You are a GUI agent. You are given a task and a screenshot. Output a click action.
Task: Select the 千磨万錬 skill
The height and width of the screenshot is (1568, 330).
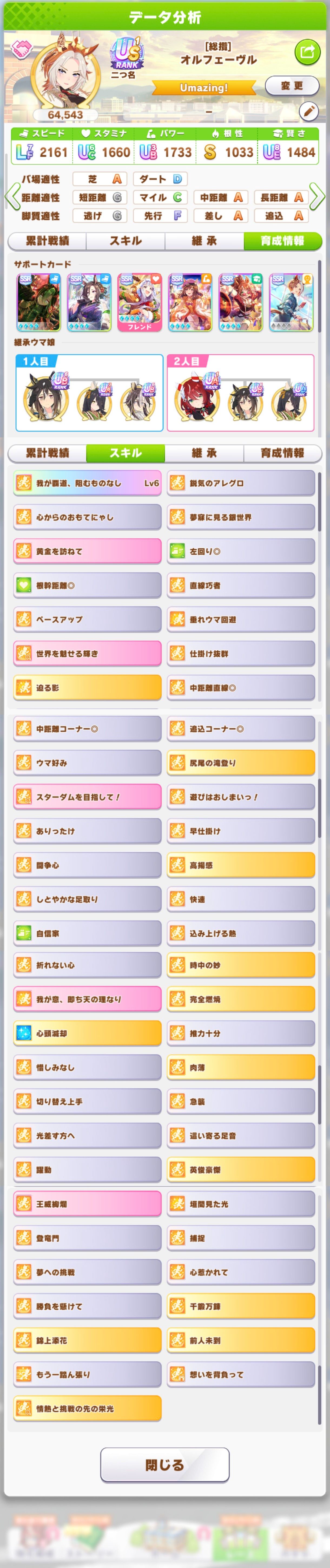click(241, 1306)
